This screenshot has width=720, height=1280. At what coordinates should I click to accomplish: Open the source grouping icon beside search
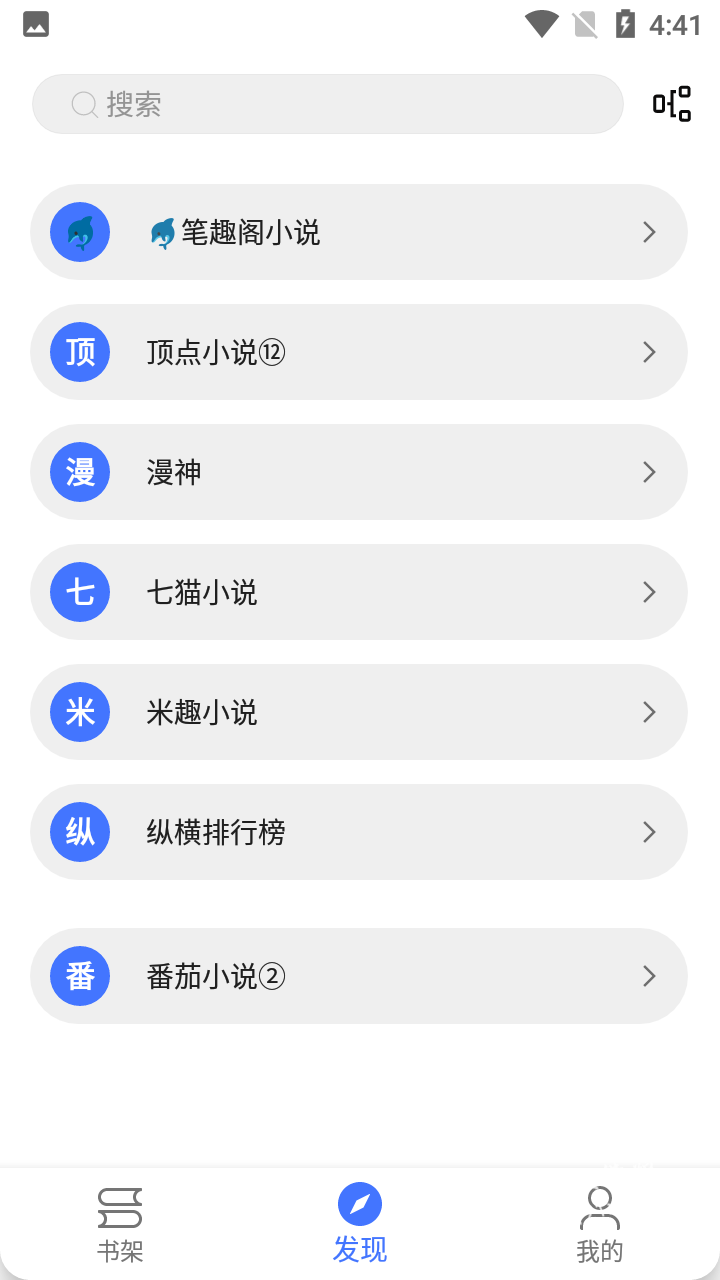tap(672, 104)
